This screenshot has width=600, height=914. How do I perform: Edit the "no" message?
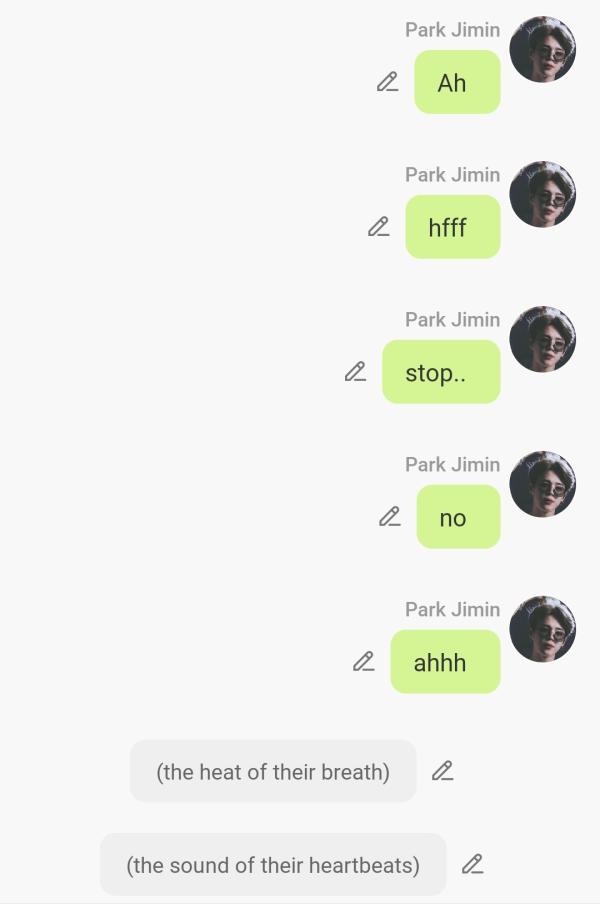tap(389, 517)
